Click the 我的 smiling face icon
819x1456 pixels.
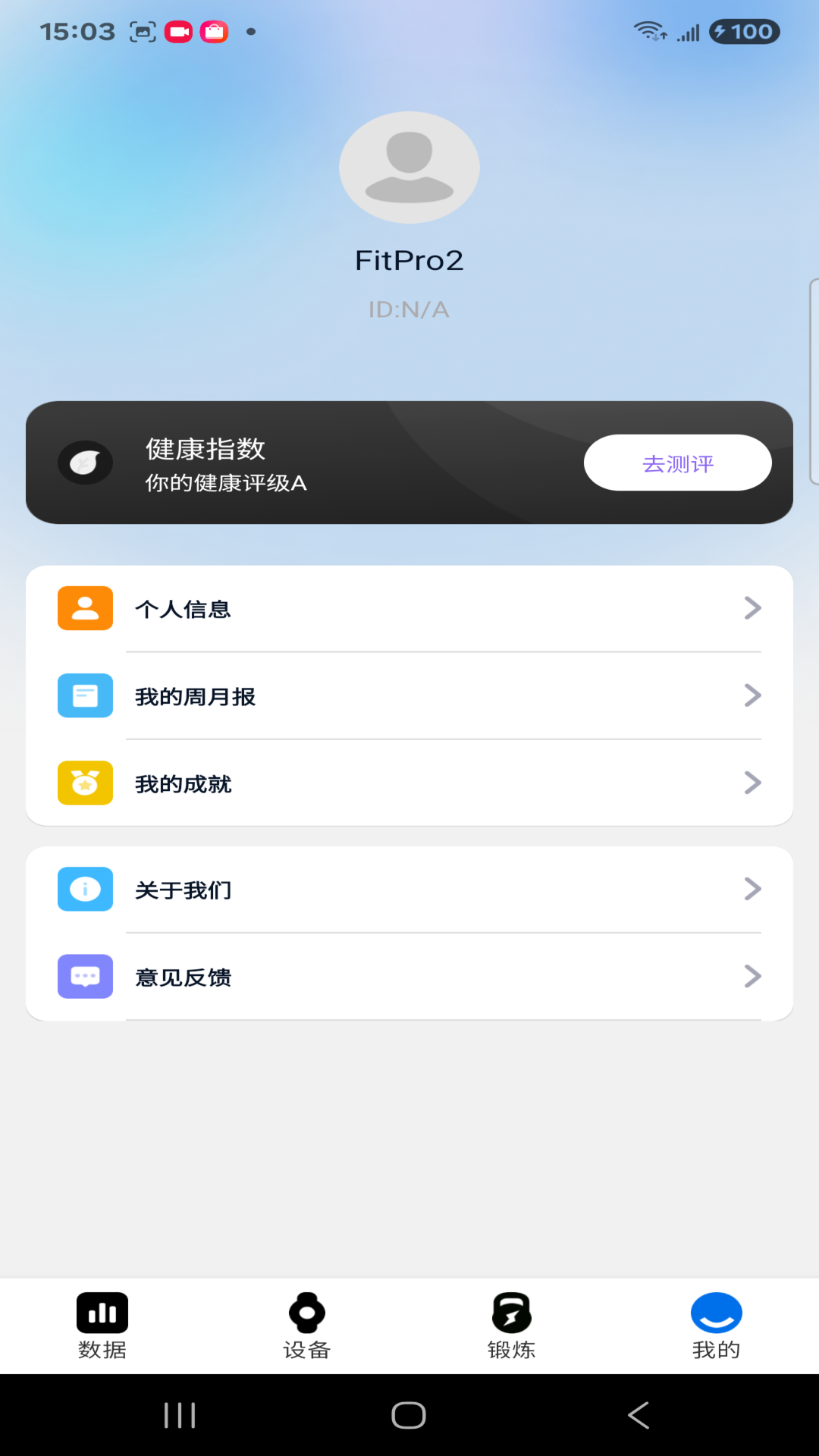[715, 1311]
